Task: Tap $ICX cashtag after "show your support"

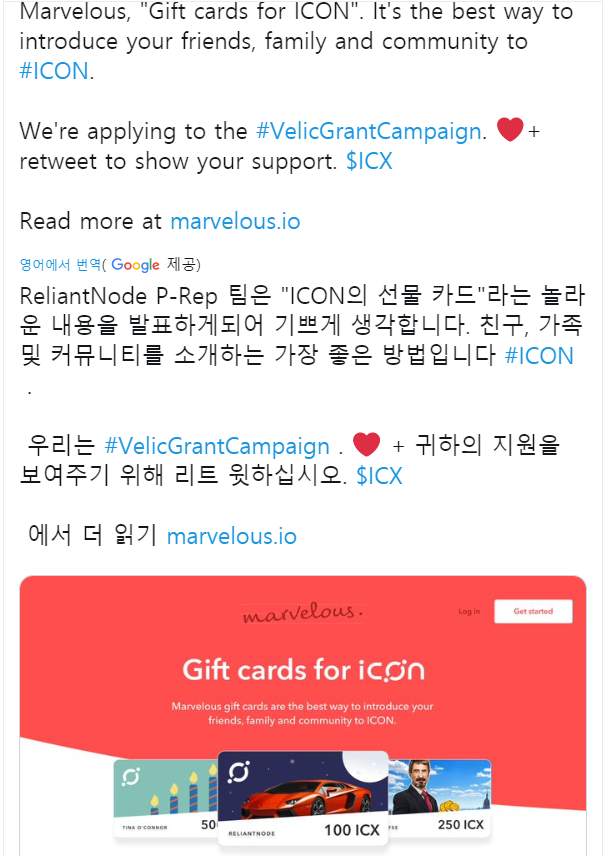Action: tap(369, 162)
